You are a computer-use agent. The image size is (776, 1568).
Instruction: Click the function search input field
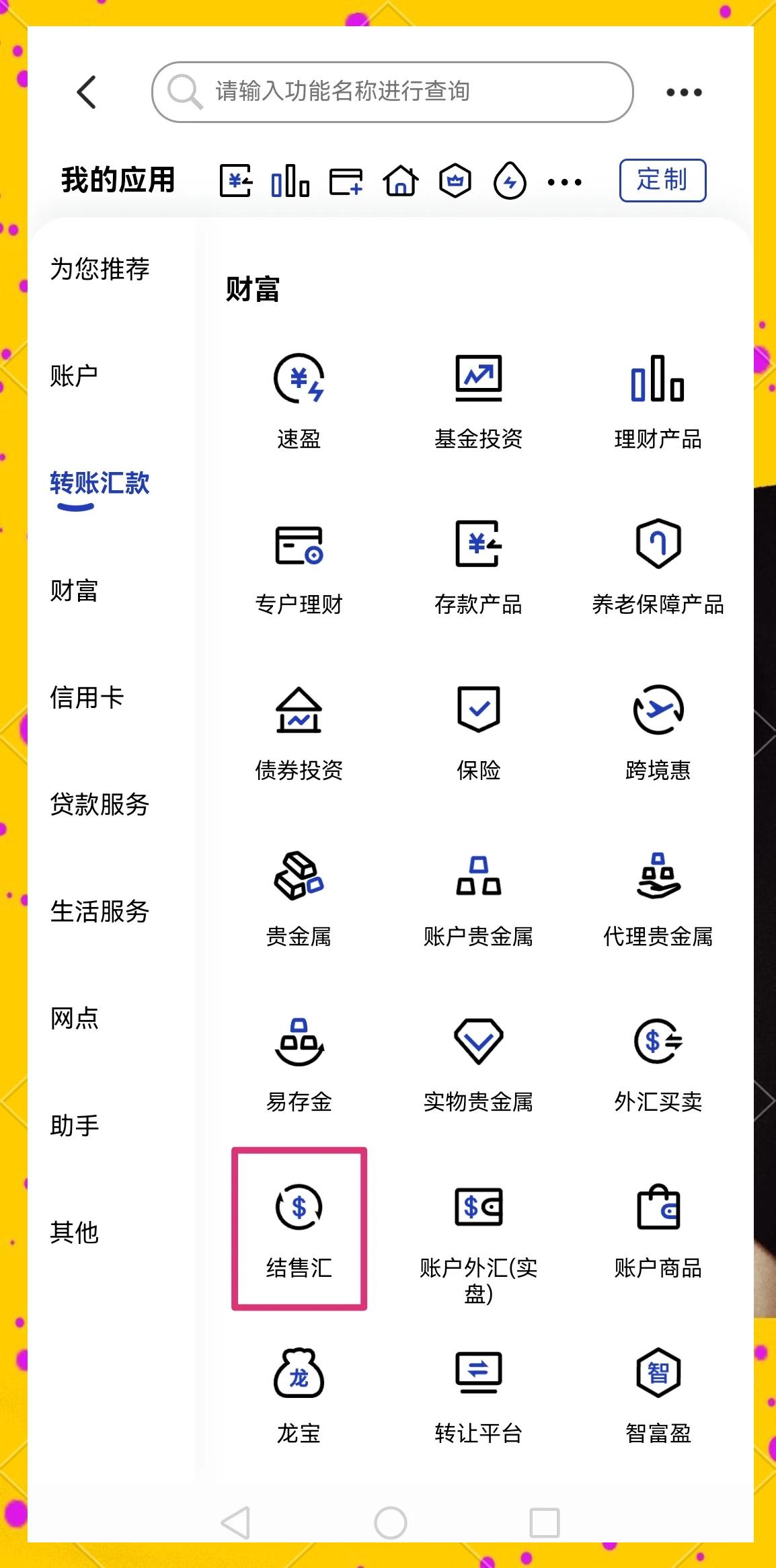(x=392, y=91)
